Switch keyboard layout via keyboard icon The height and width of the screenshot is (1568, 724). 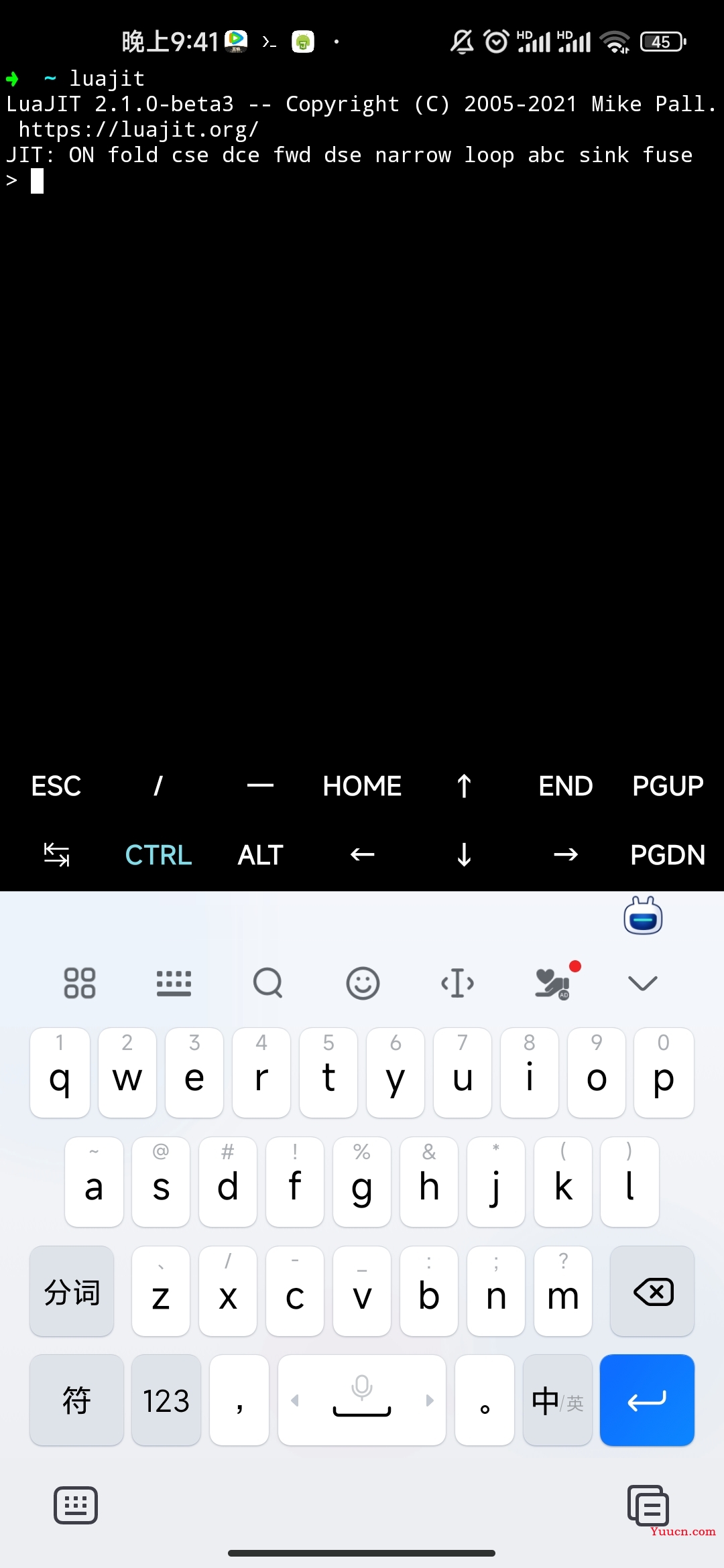[x=174, y=984]
